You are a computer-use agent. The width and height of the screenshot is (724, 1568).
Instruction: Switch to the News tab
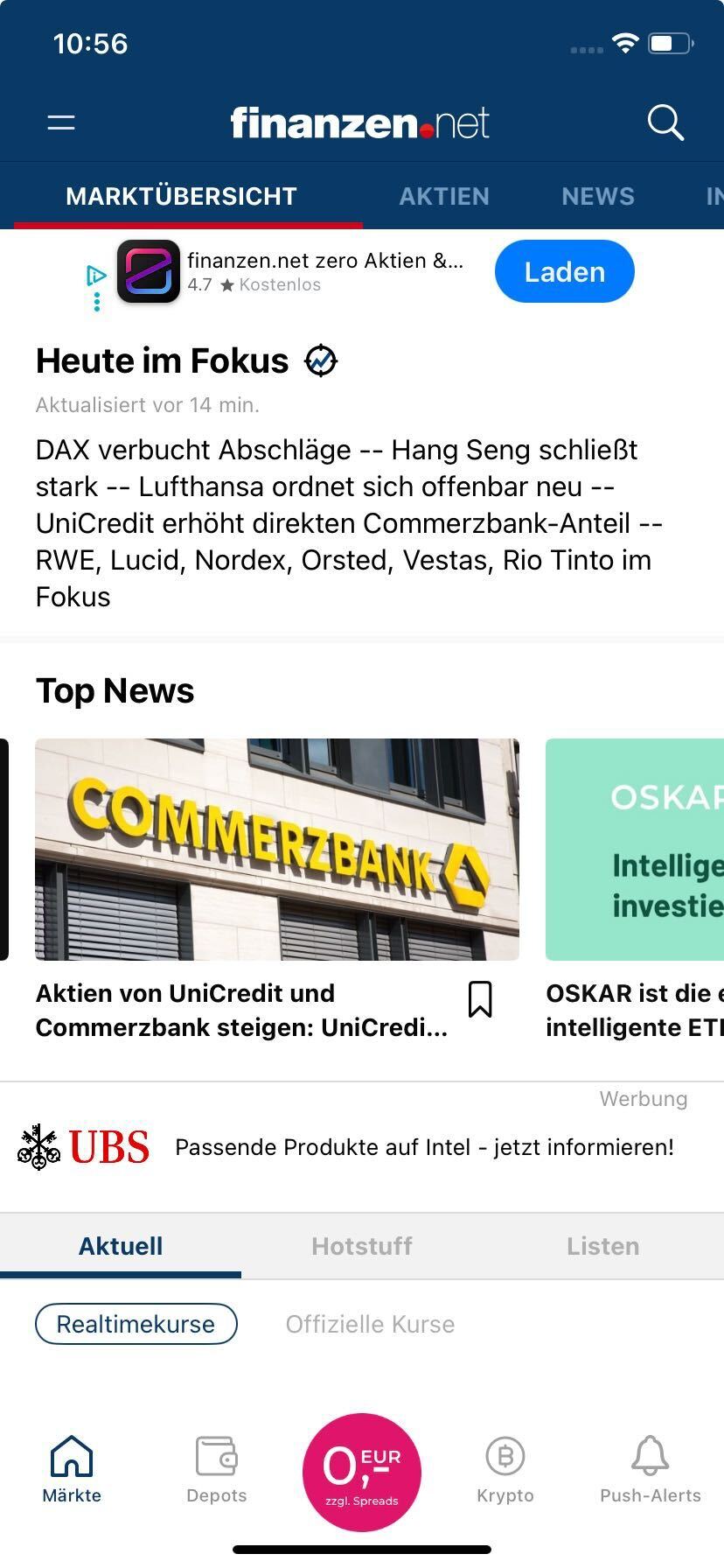tap(598, 196)
